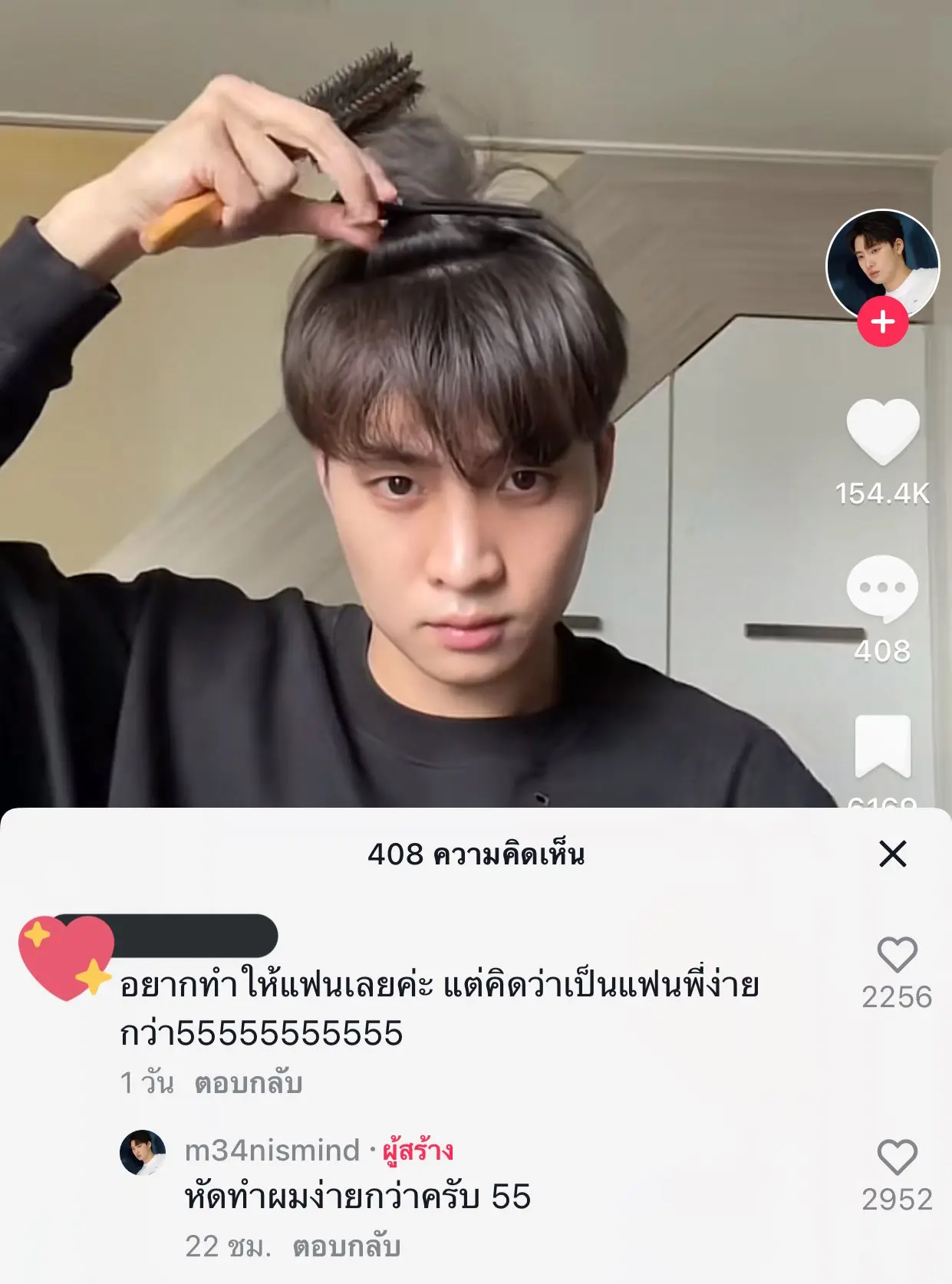
Task: Reply to the comment posted 1 วัน ago
Action: click(248, 1083)
